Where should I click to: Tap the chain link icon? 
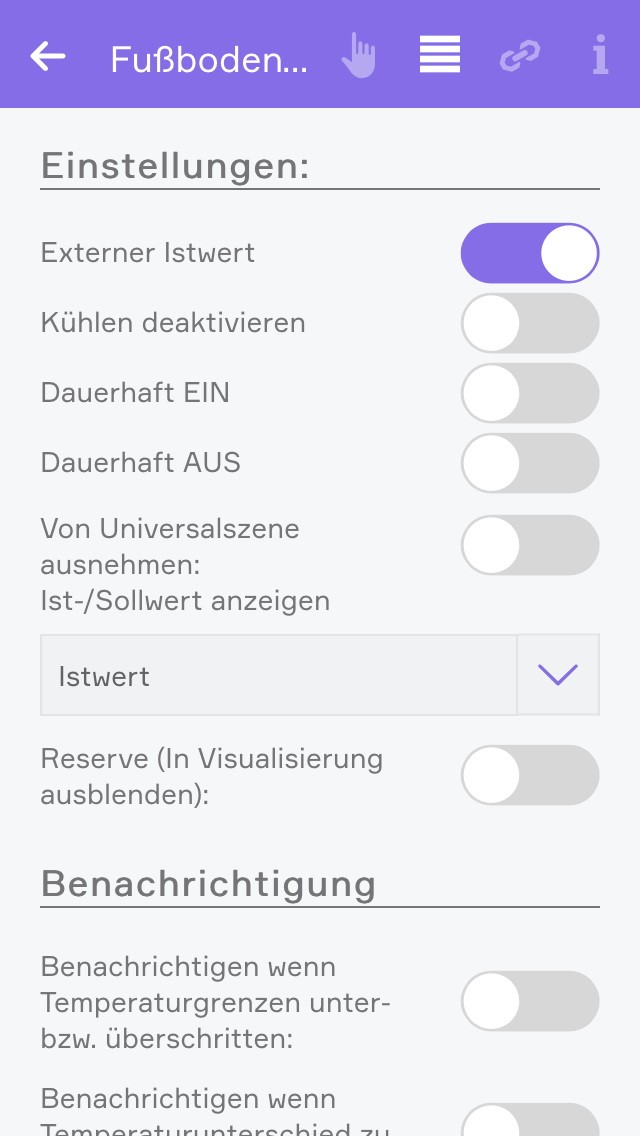point(520,56)
